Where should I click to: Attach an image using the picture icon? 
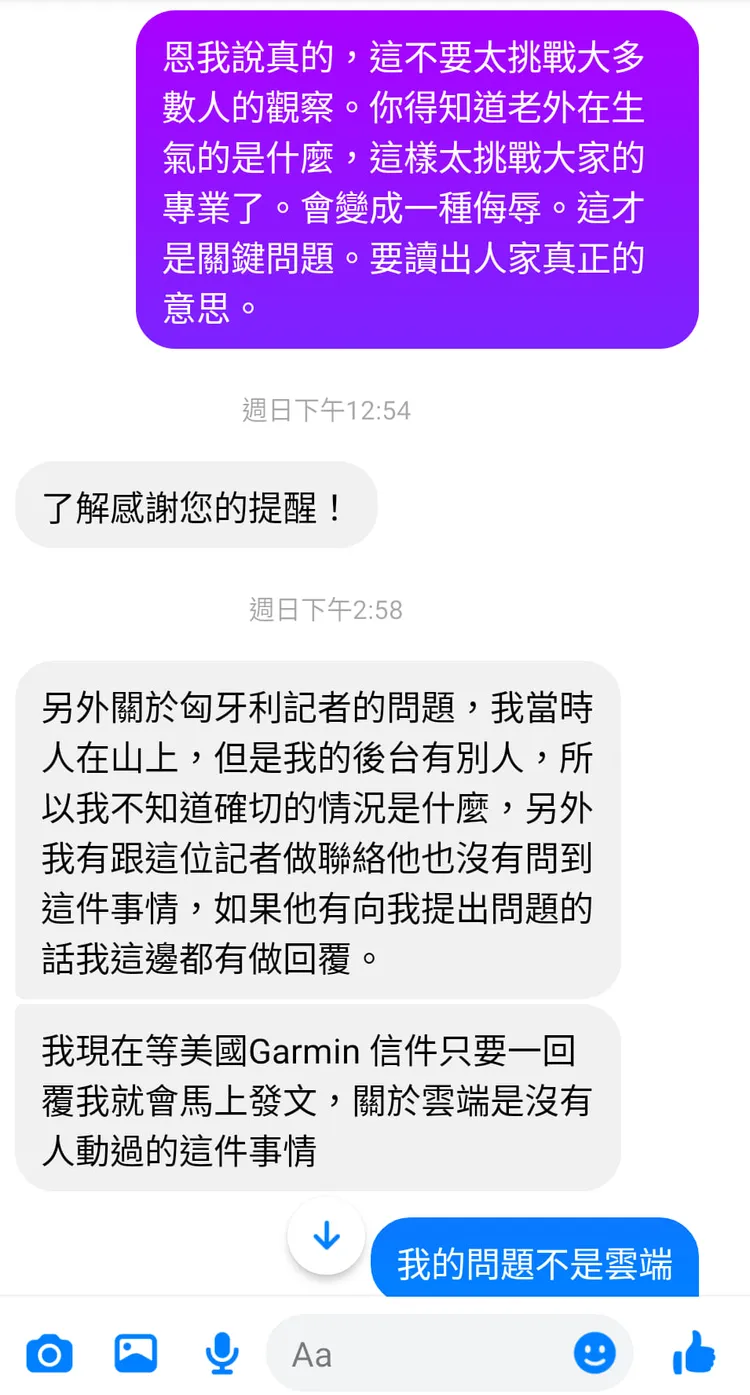(x=135, y=1354)
